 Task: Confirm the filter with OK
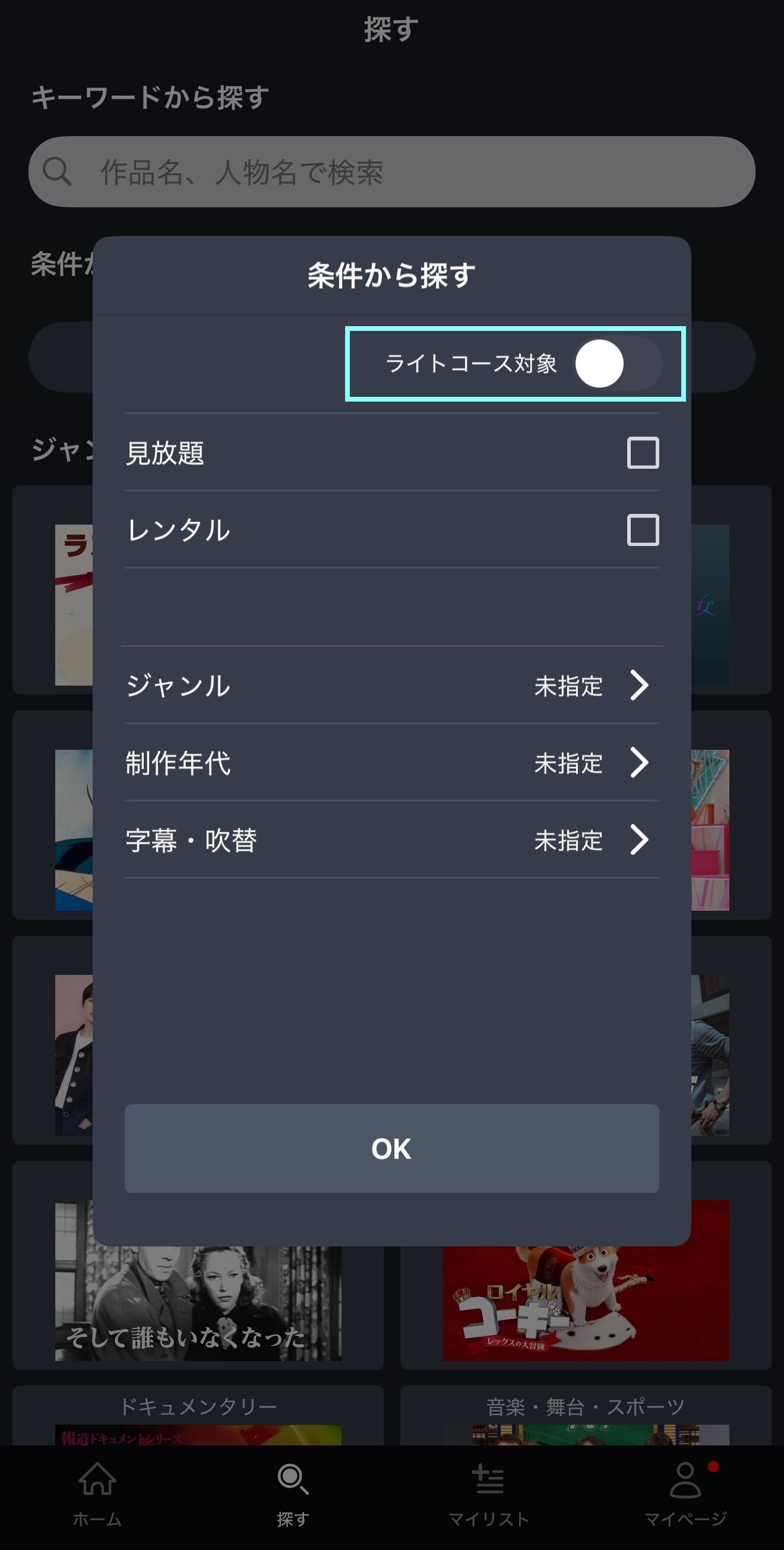pos(391,1148)
